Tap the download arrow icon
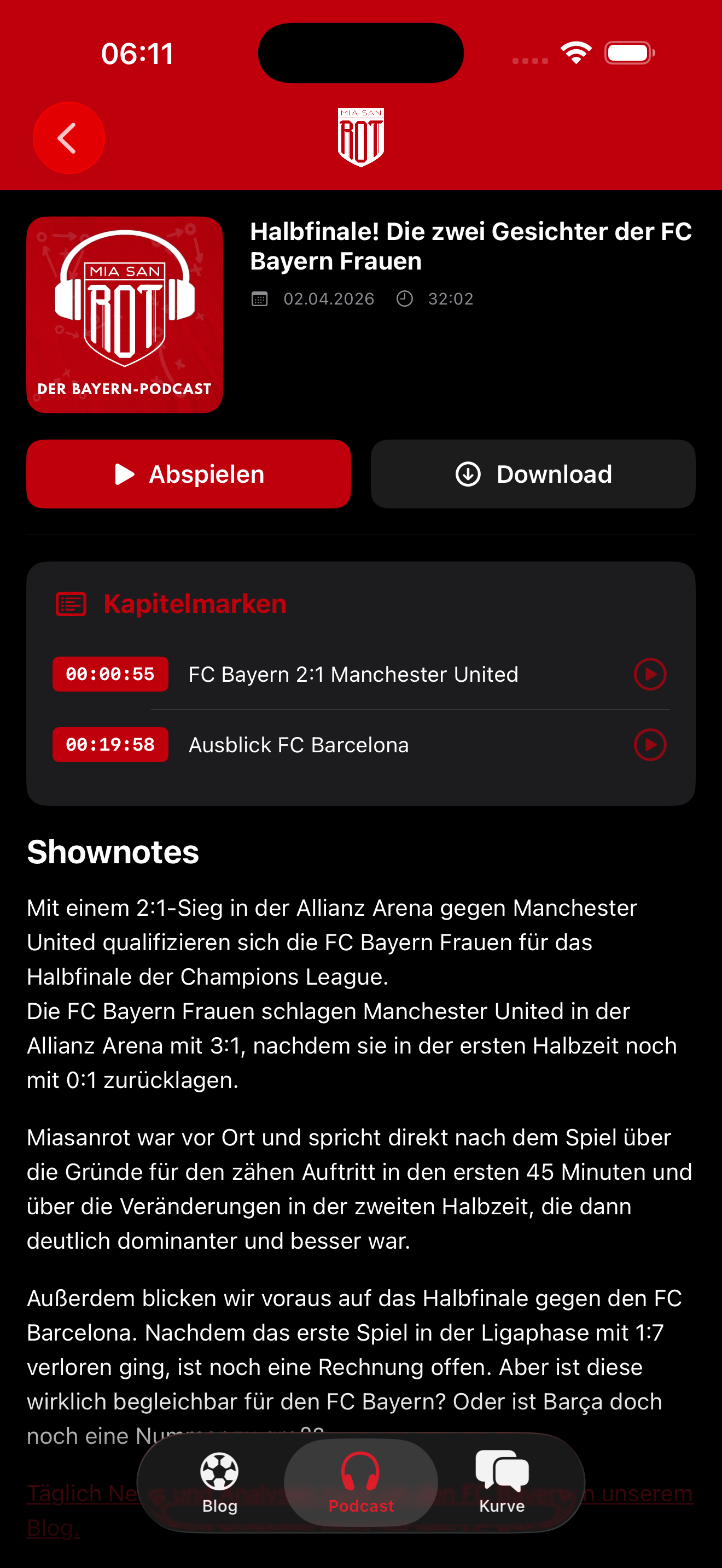 [x=467, y=473]
